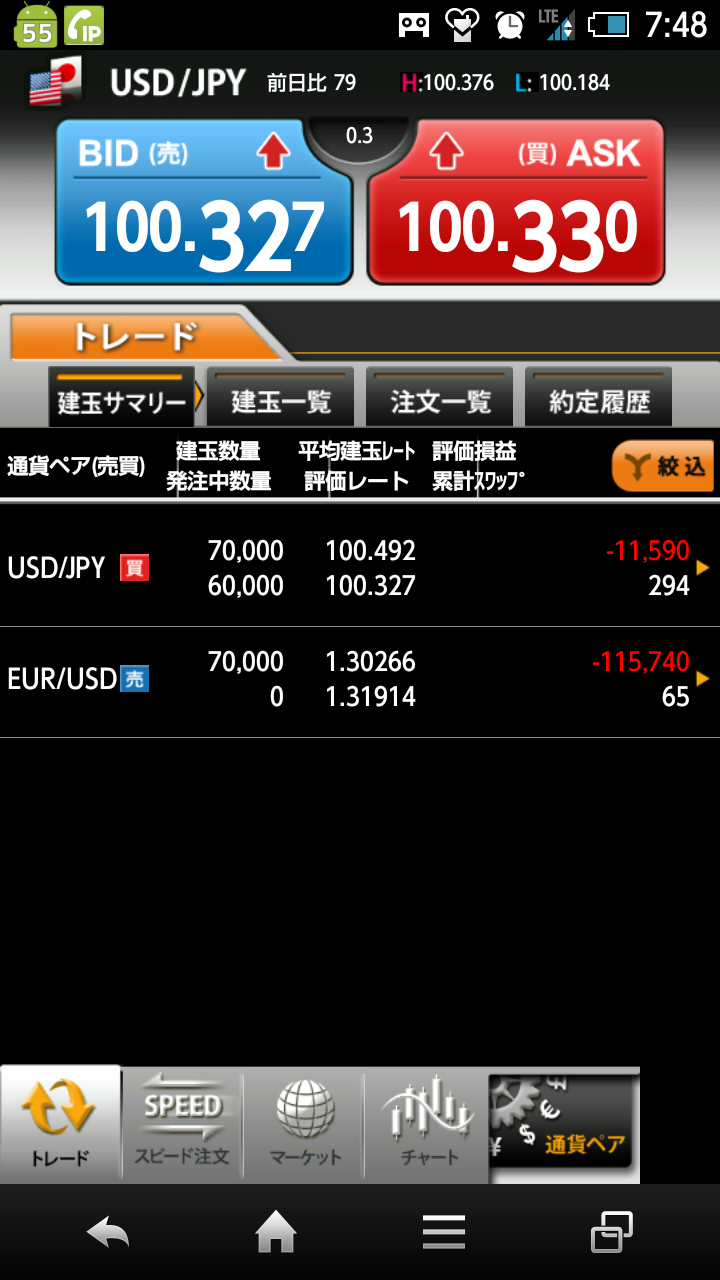Open recent apps from navigation bar

[612, 1232]
